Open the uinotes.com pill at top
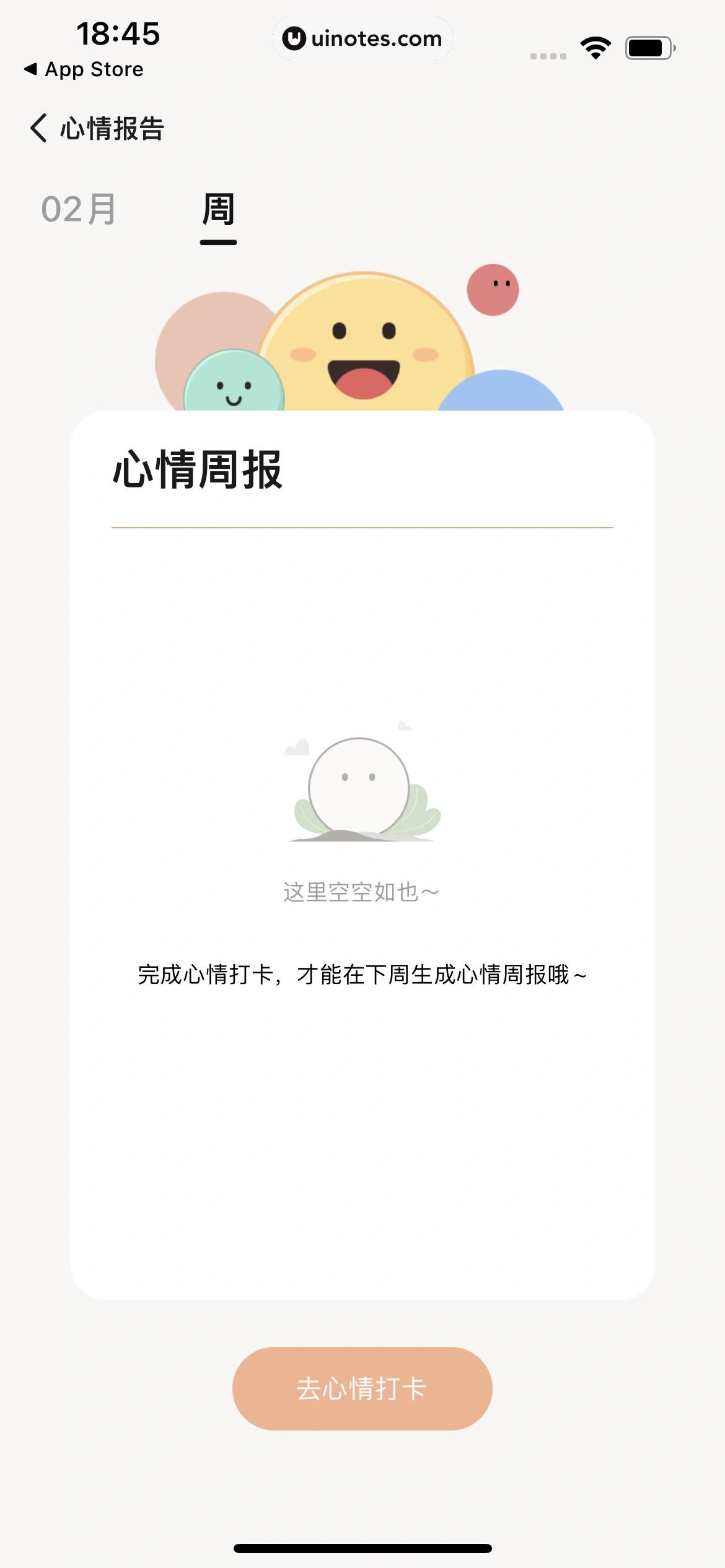 (362, 38)
